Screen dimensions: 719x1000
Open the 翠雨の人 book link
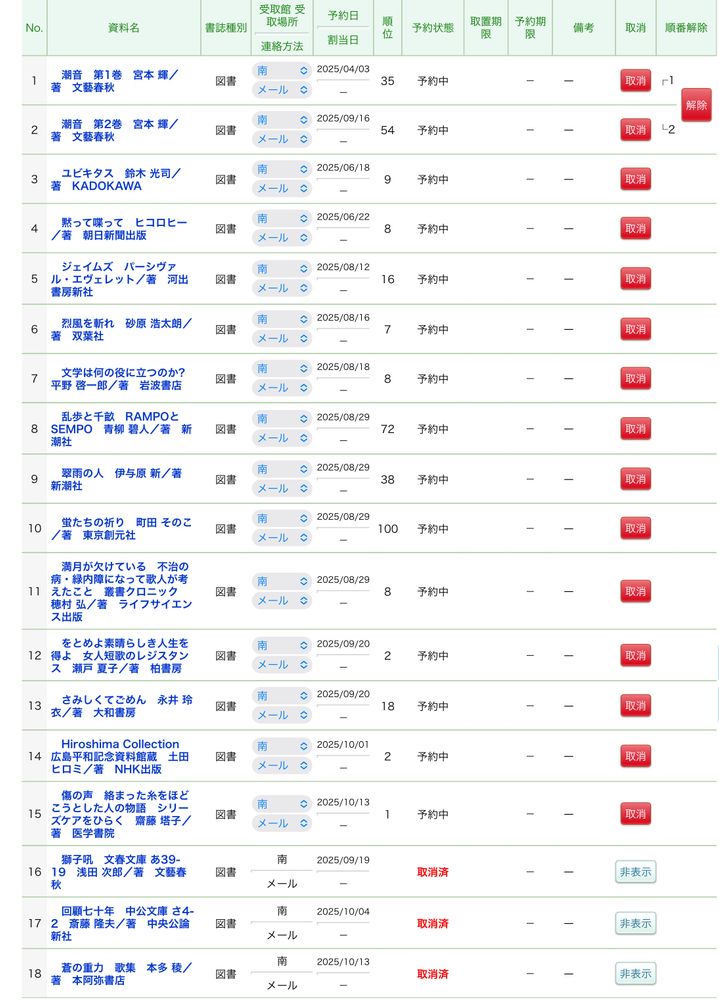[116, 480]
